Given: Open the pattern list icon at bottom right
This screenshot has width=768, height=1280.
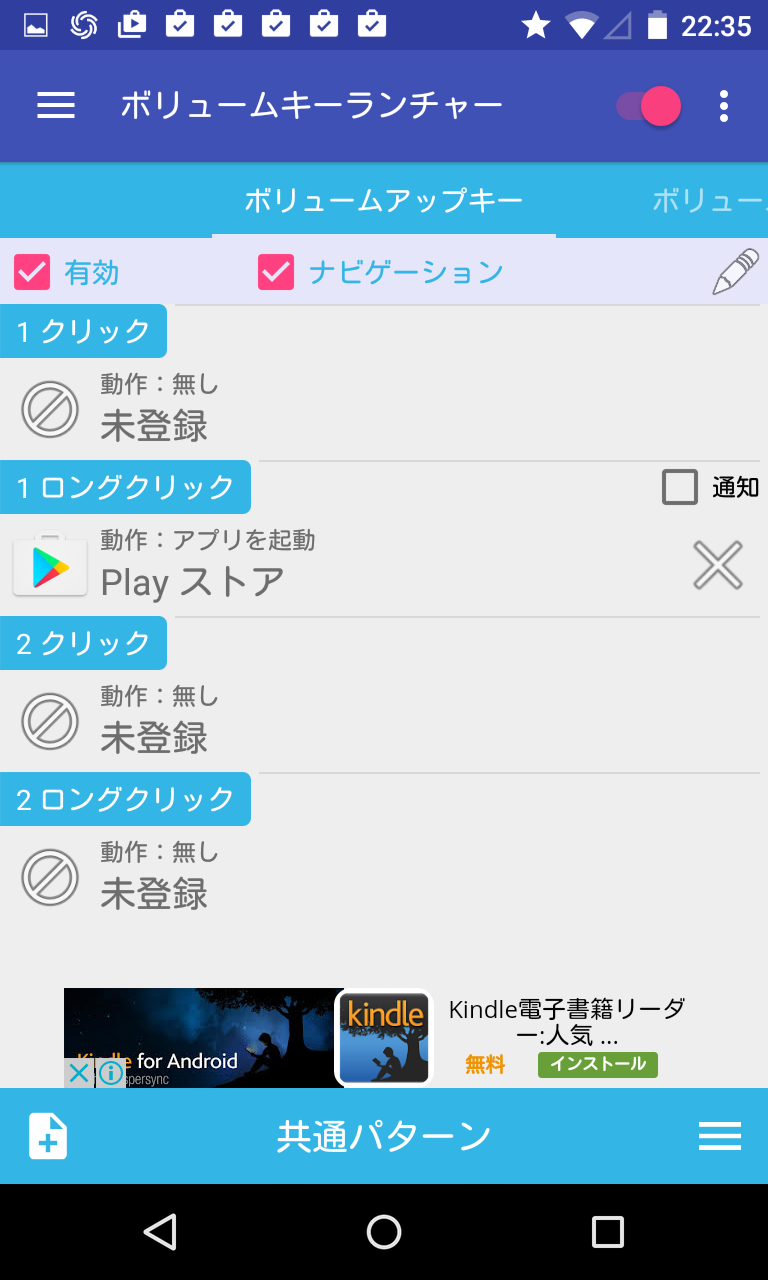Looking at the screenshot, I should (x=720, y=1135).
